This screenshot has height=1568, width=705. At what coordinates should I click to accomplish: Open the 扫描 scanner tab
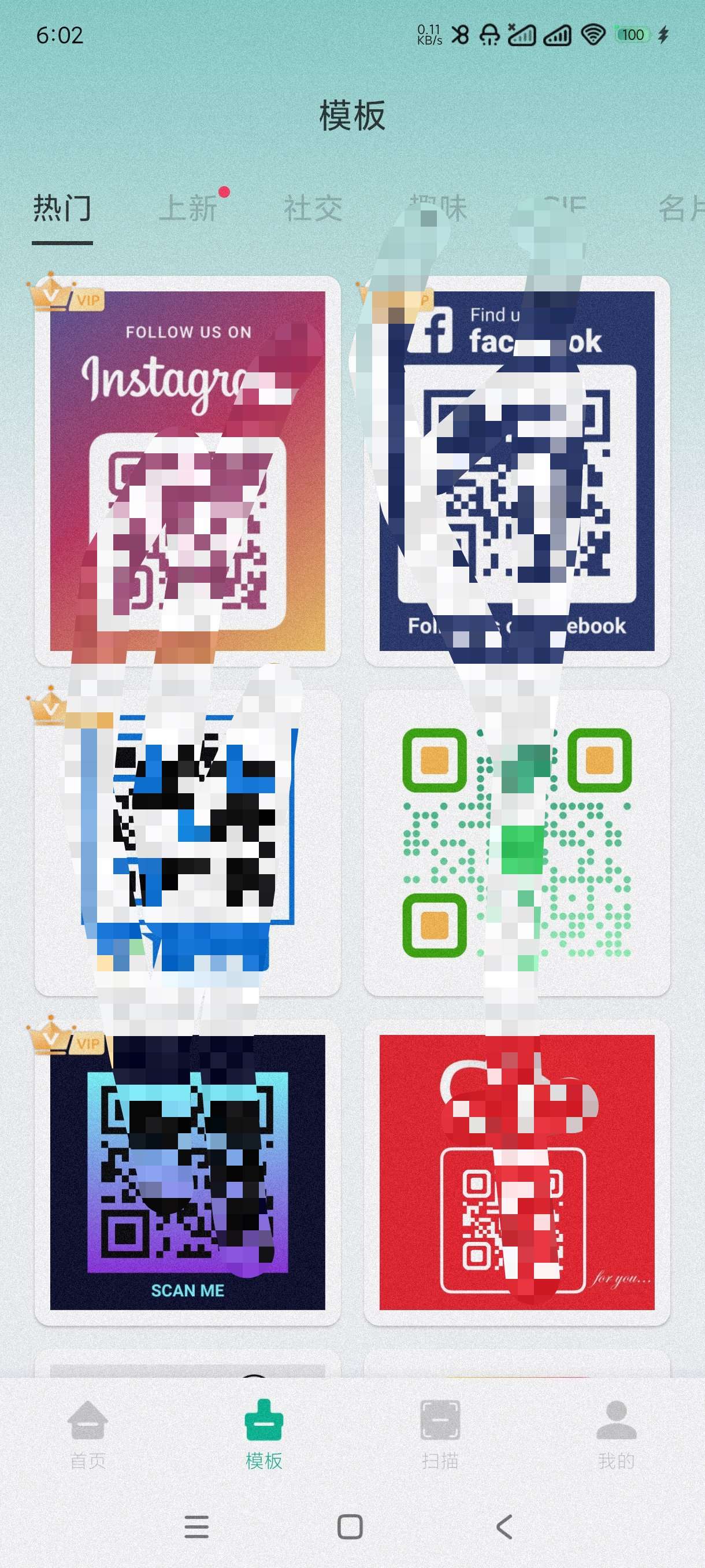(x=440, y=1433)
